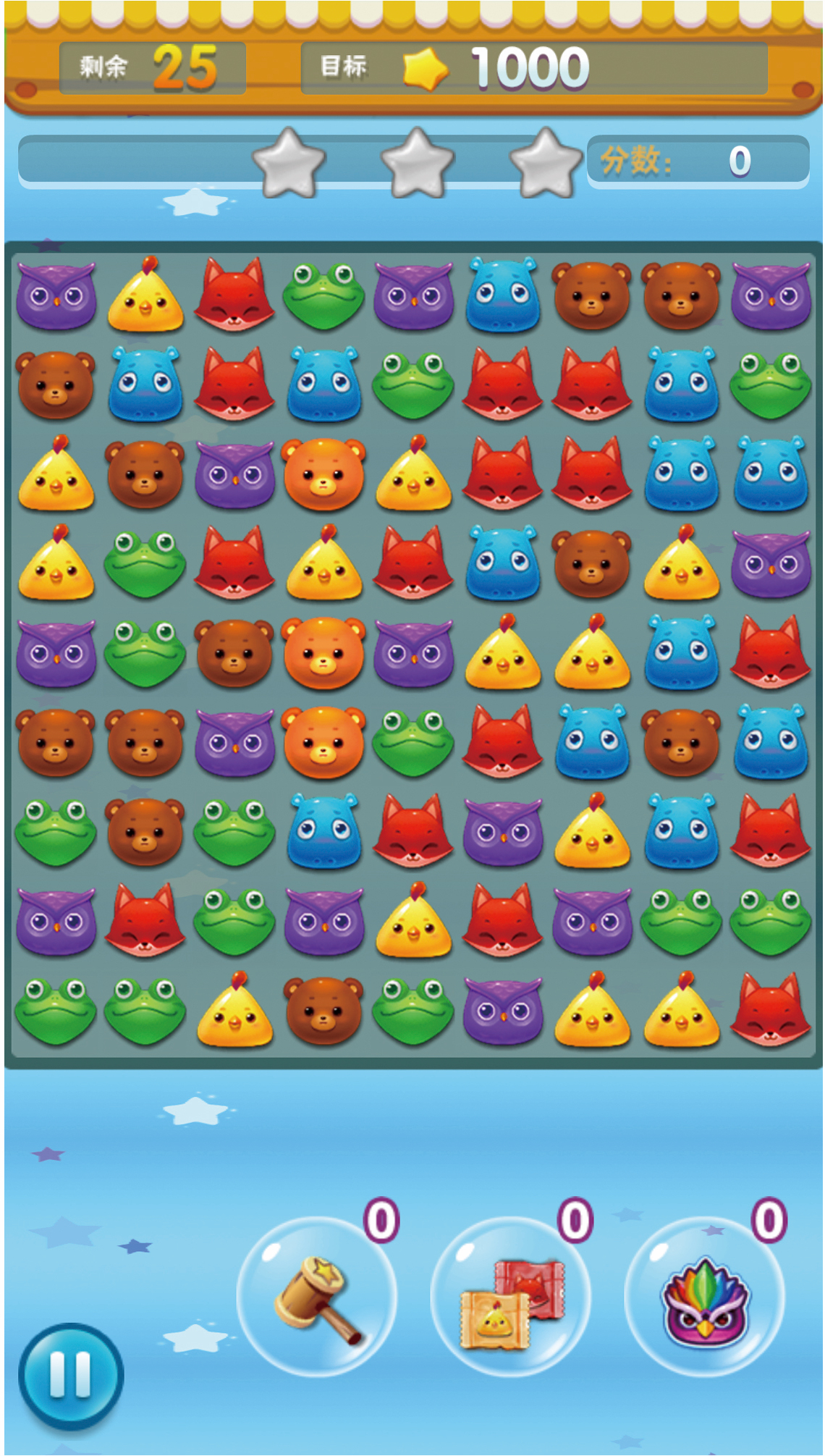
Task: Select the card swap booster
Action: coord(511,1297)
